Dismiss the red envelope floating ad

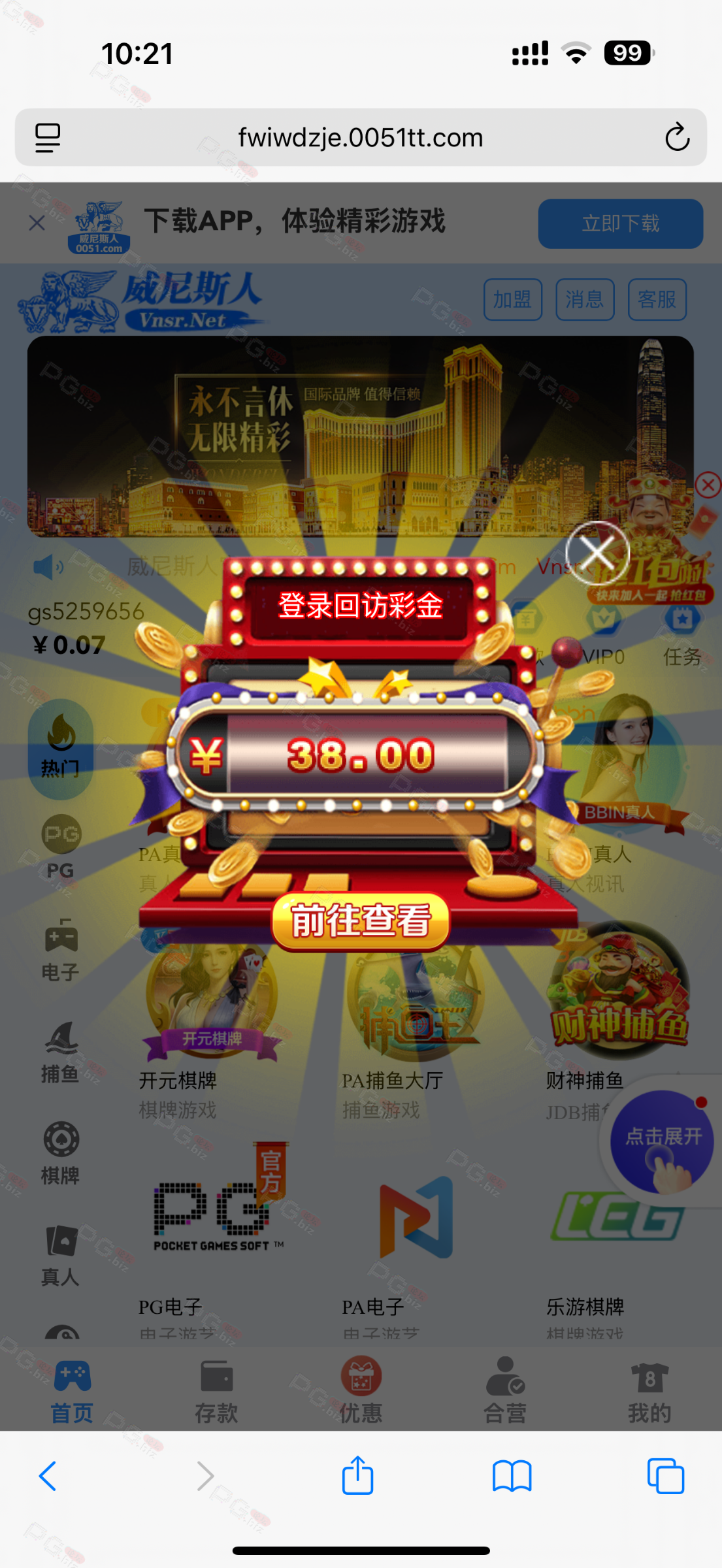(x=708, y=485)
